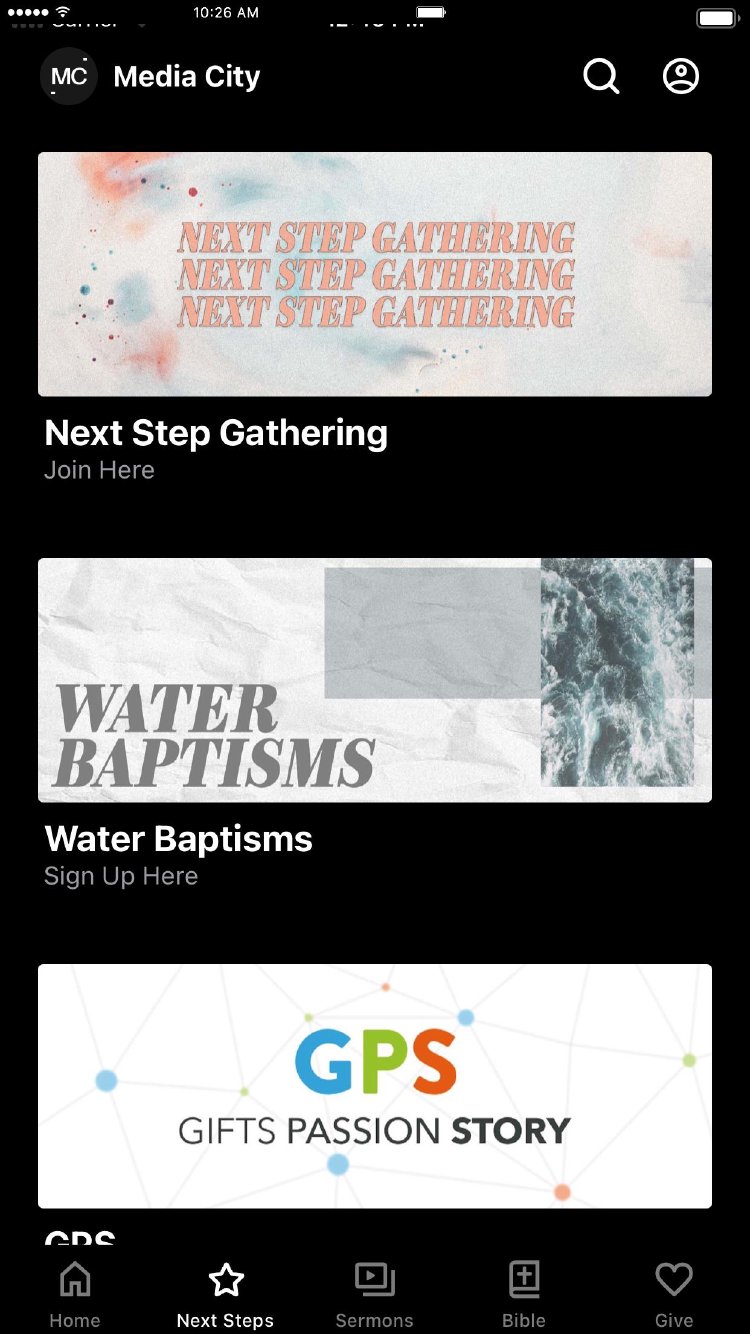Screen dimensions: 750x1334
Task: Open the GPS Gifts Passion Story card
Action: point(375,1086)
